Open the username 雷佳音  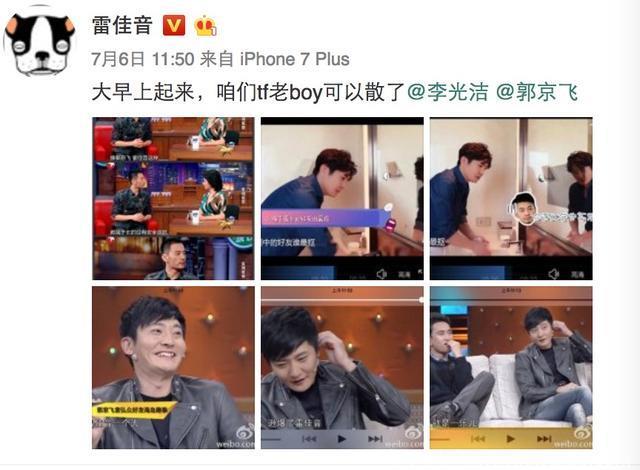(124, 25)
